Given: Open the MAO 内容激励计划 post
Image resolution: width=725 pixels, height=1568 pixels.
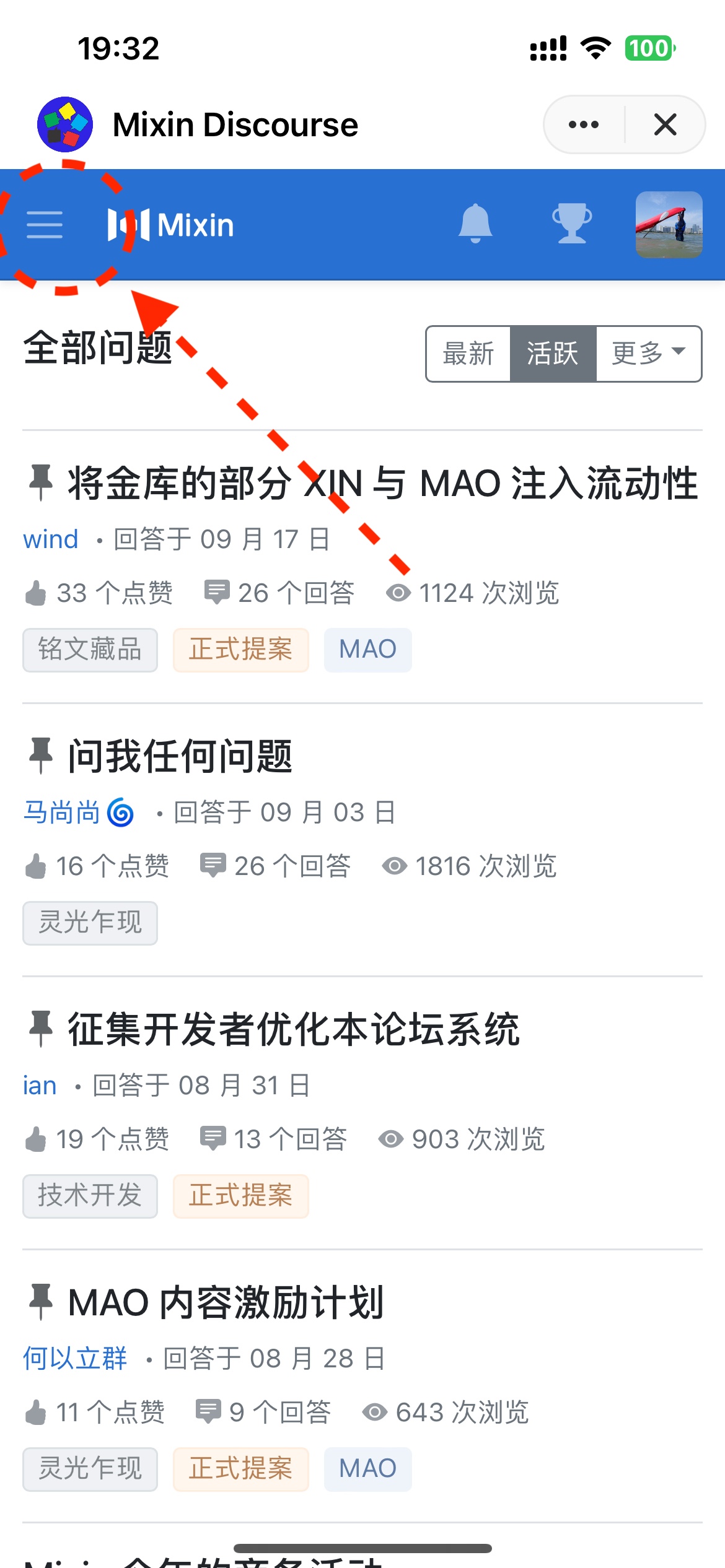Looking at the screenshot, I should (226, 1302).
